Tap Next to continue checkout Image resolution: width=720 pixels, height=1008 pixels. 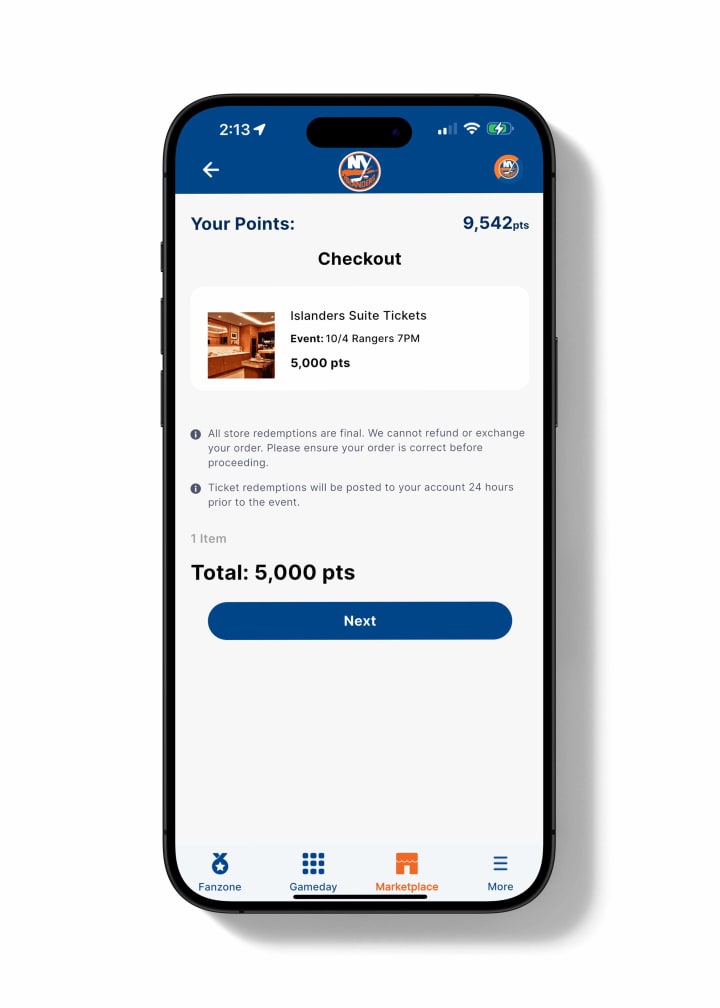click(x=360, y=621)
